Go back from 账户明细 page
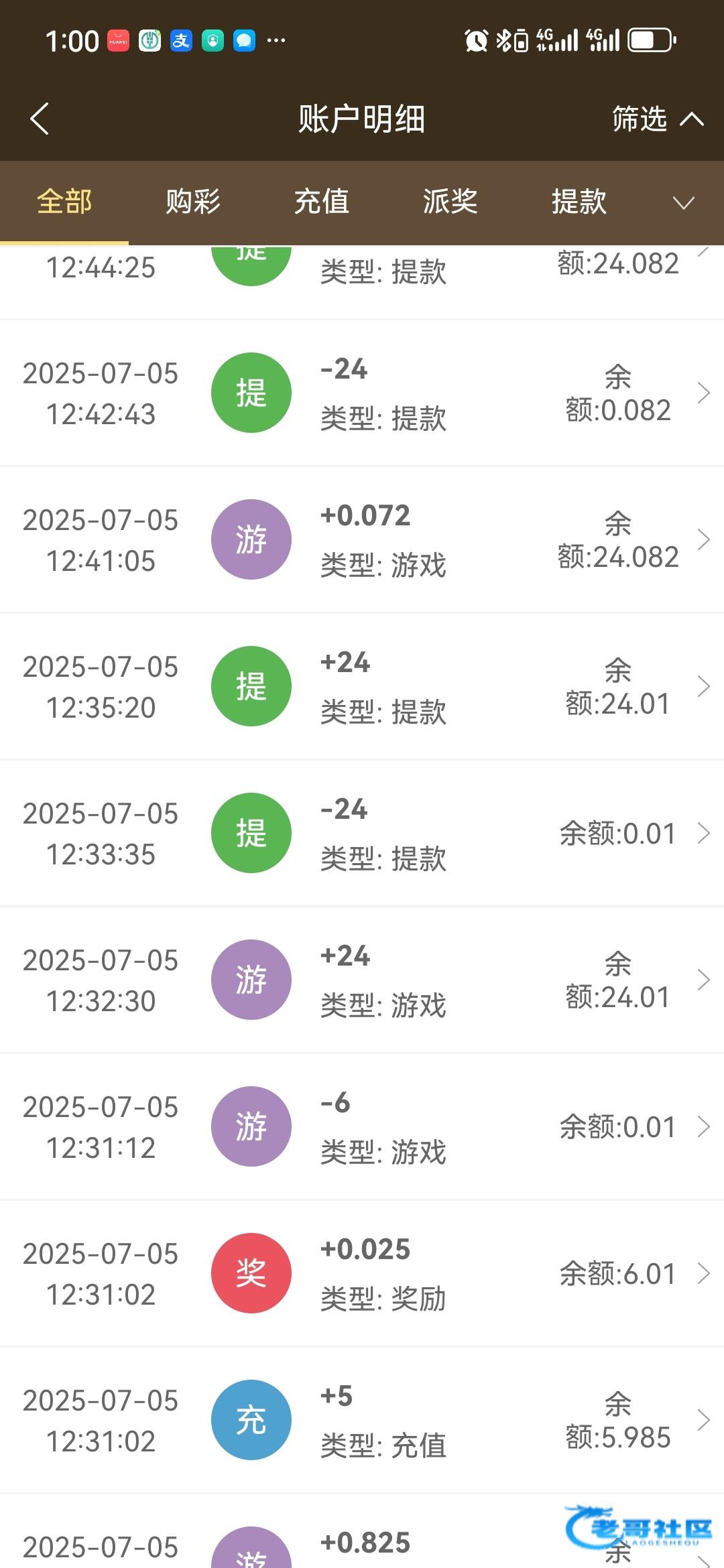 point(40,119)
